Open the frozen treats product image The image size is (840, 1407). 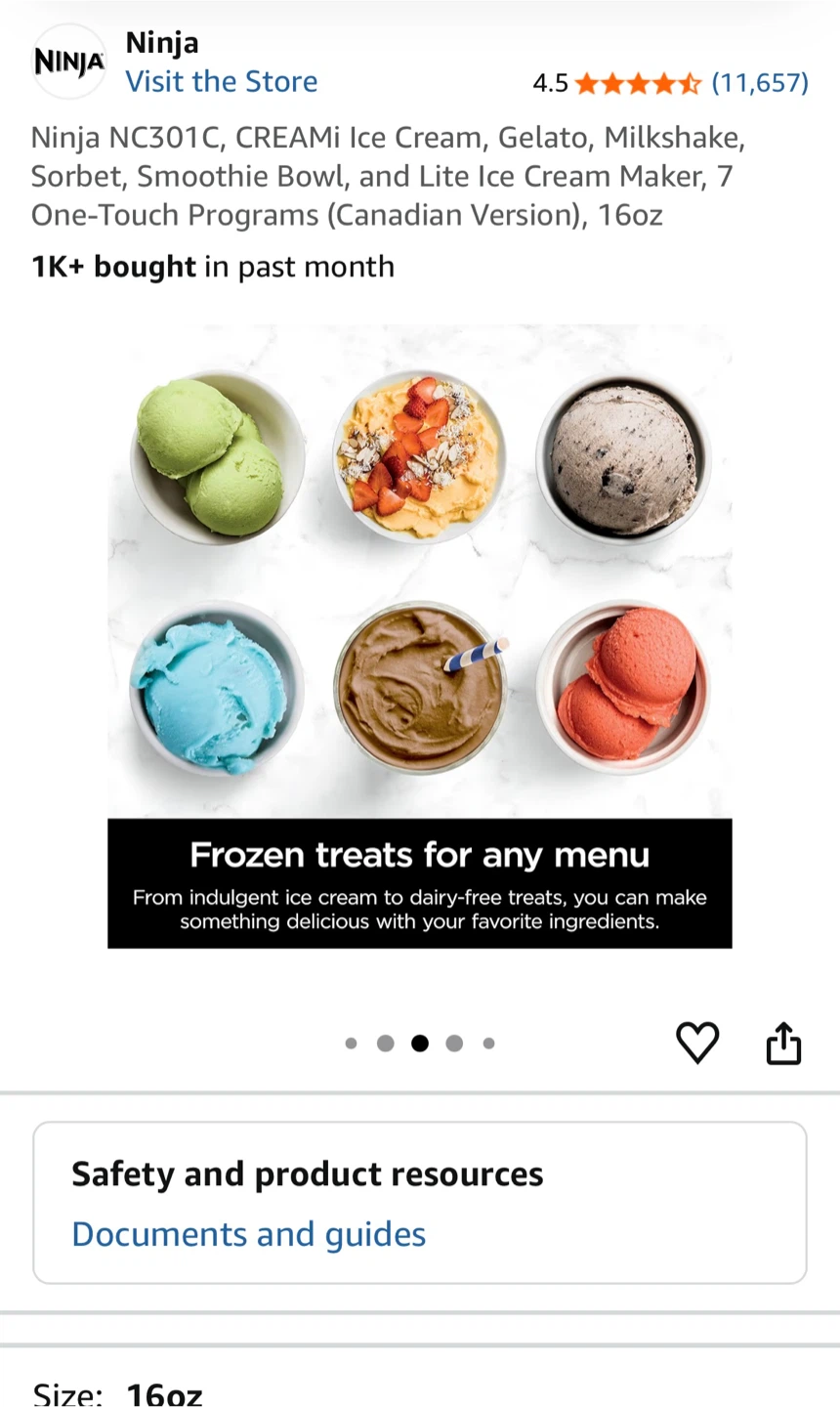click(x=419, y=635)
